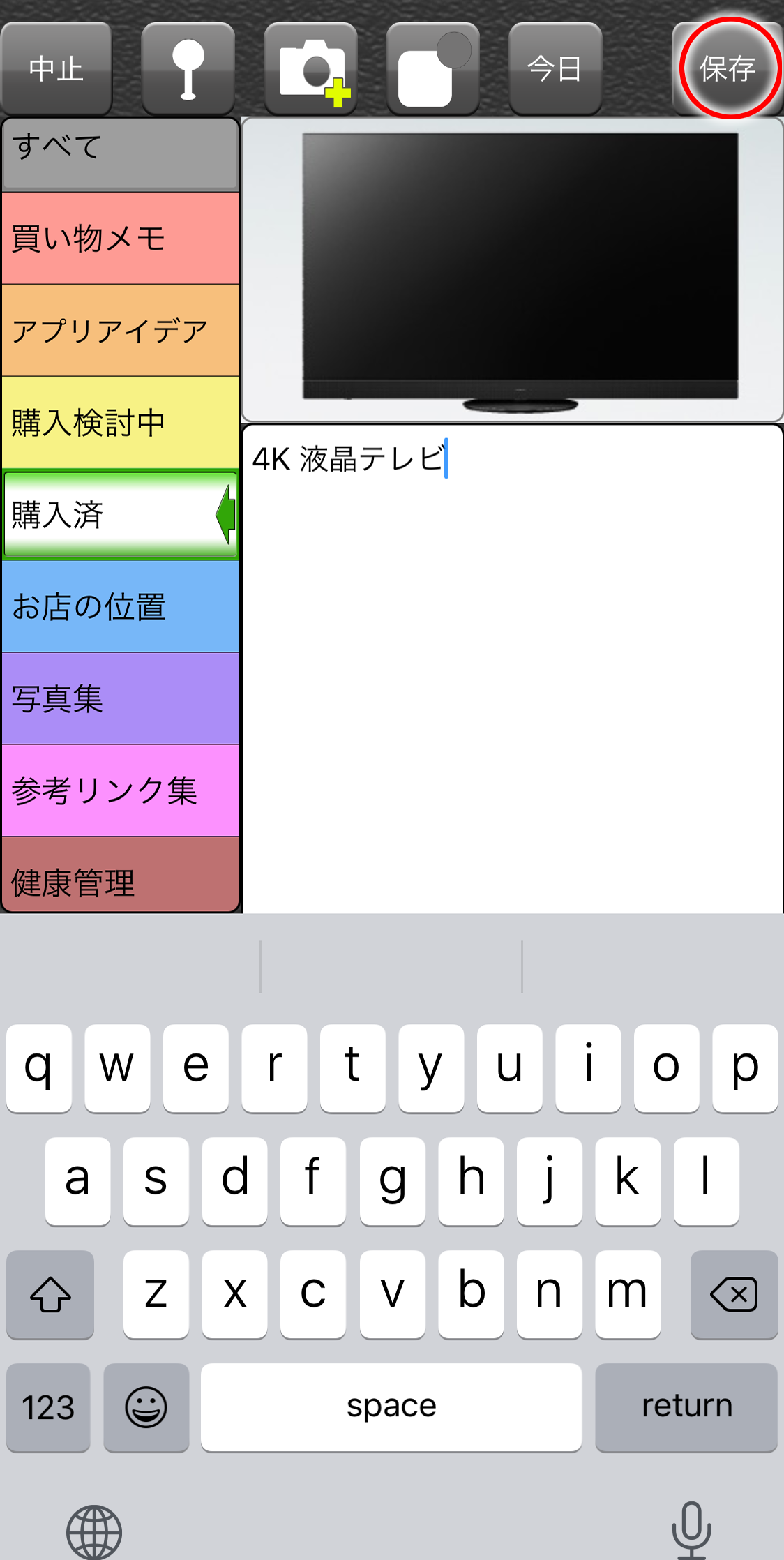This screenshot has width=784, height=1560.
Task: Tap the memo text field
Action: [x=513, y=663]
